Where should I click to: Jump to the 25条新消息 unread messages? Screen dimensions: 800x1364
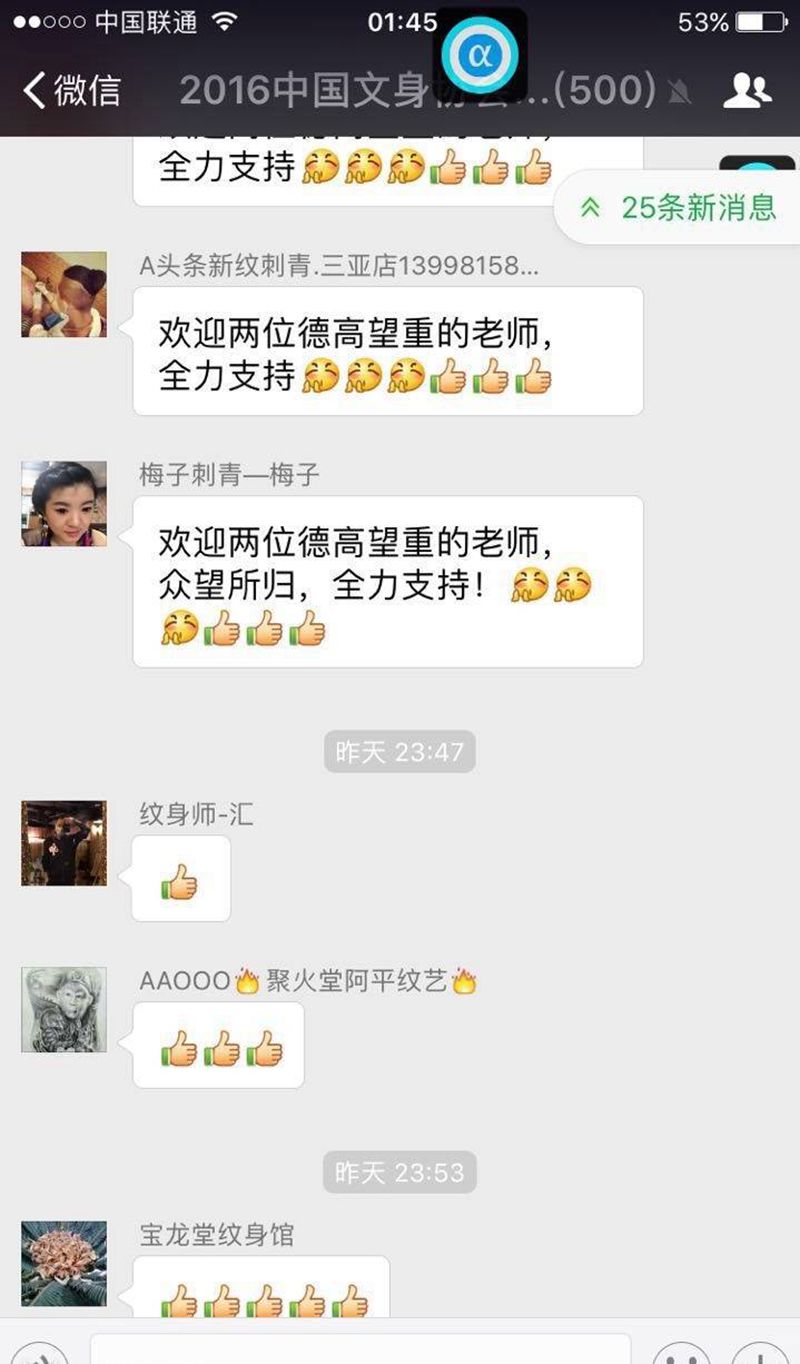[x=680, y=207]
